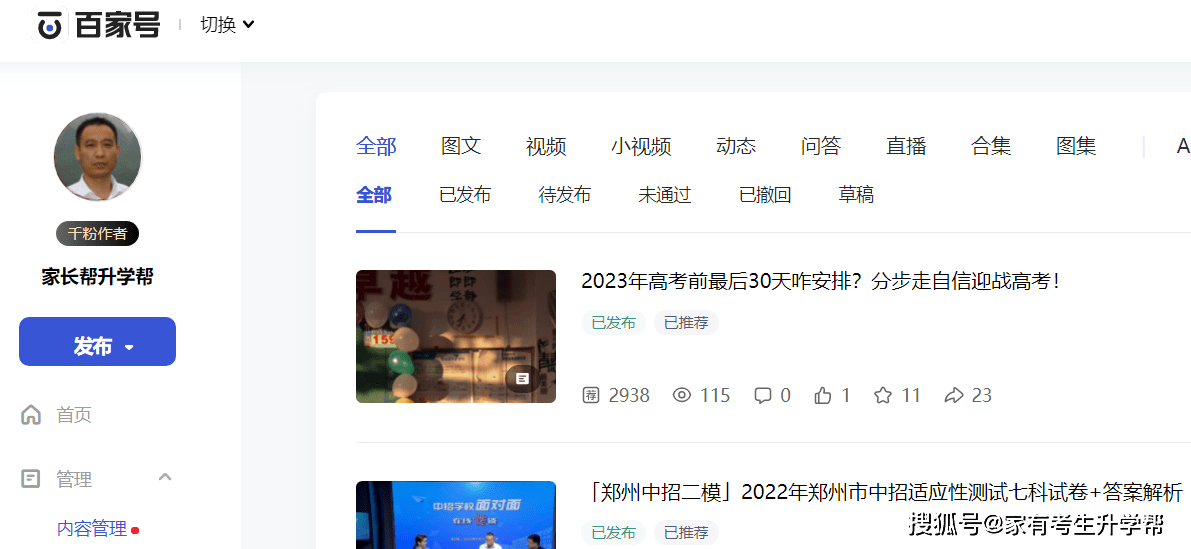
Task: Filter by 已发布 status
Action: 465,195
